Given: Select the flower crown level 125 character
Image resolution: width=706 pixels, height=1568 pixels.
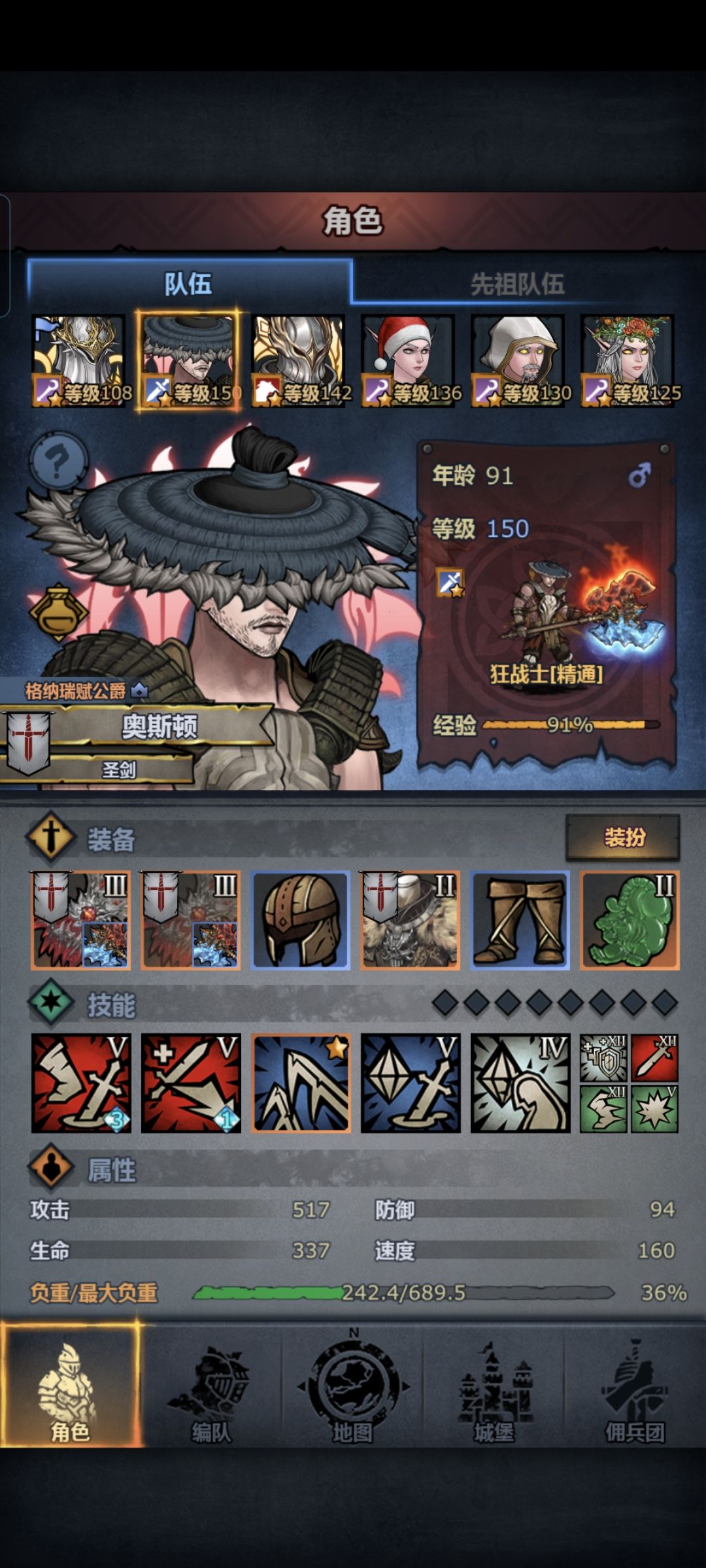Looking at the screenshot, I should point(628,361).
